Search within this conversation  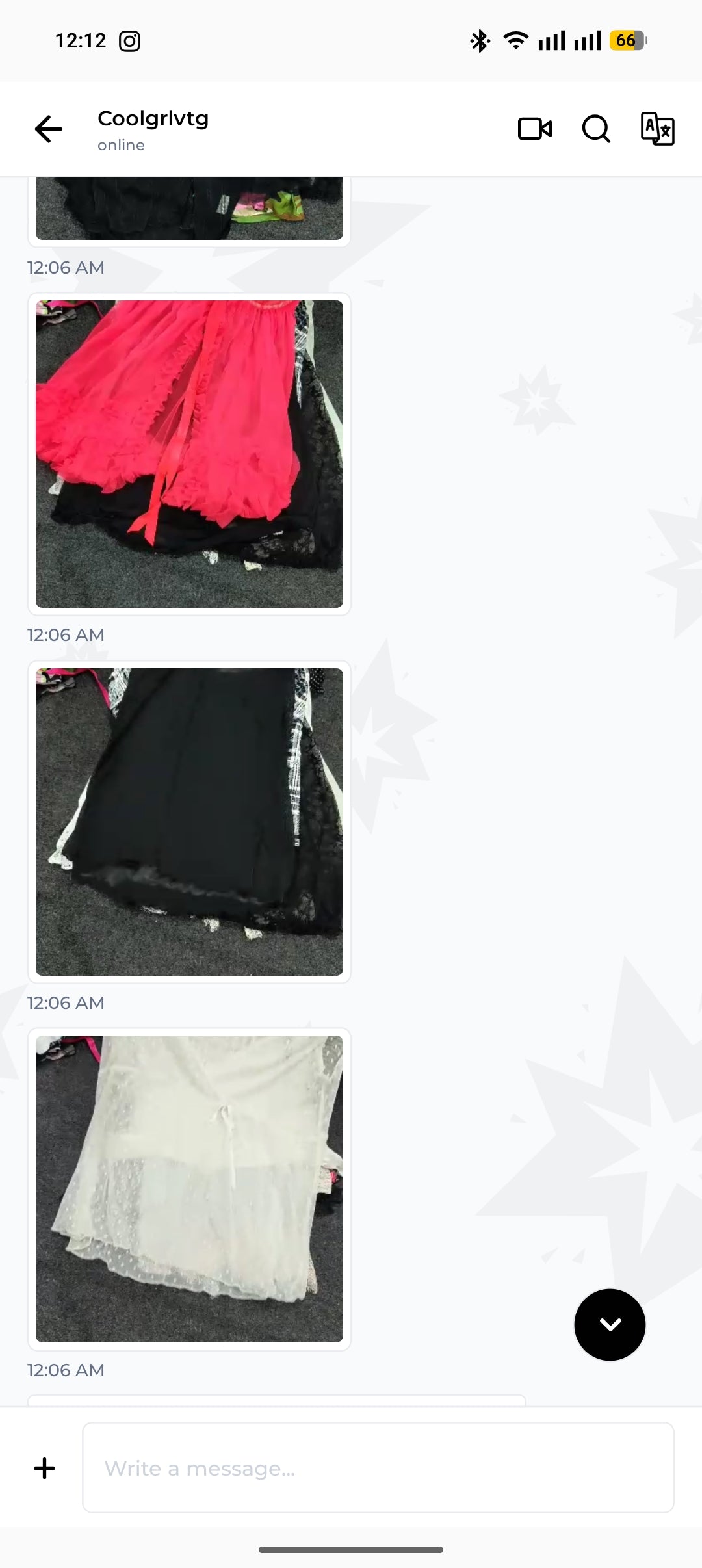[595, 129]
